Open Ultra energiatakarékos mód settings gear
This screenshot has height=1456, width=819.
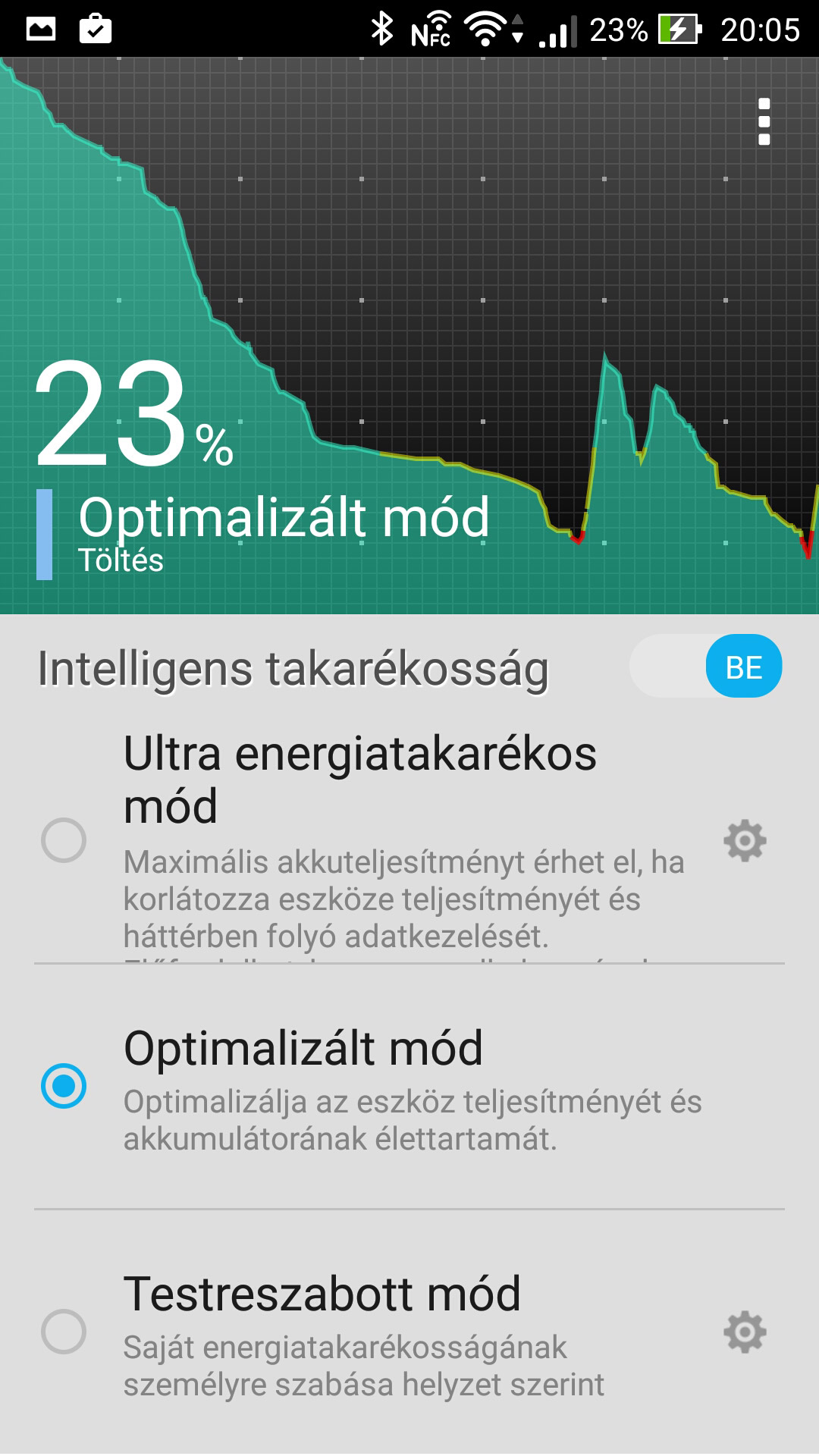coord(745,840)
